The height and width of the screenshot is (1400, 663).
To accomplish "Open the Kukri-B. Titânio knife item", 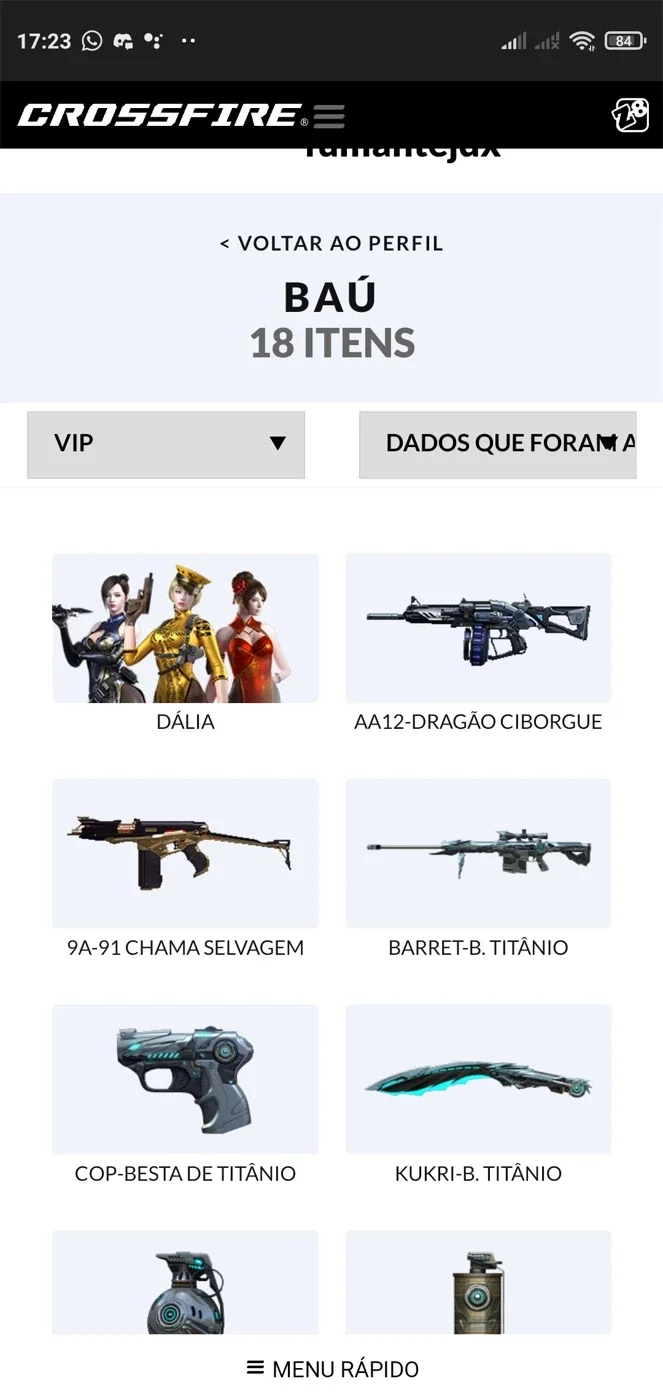I will (x=478, y=1095).
